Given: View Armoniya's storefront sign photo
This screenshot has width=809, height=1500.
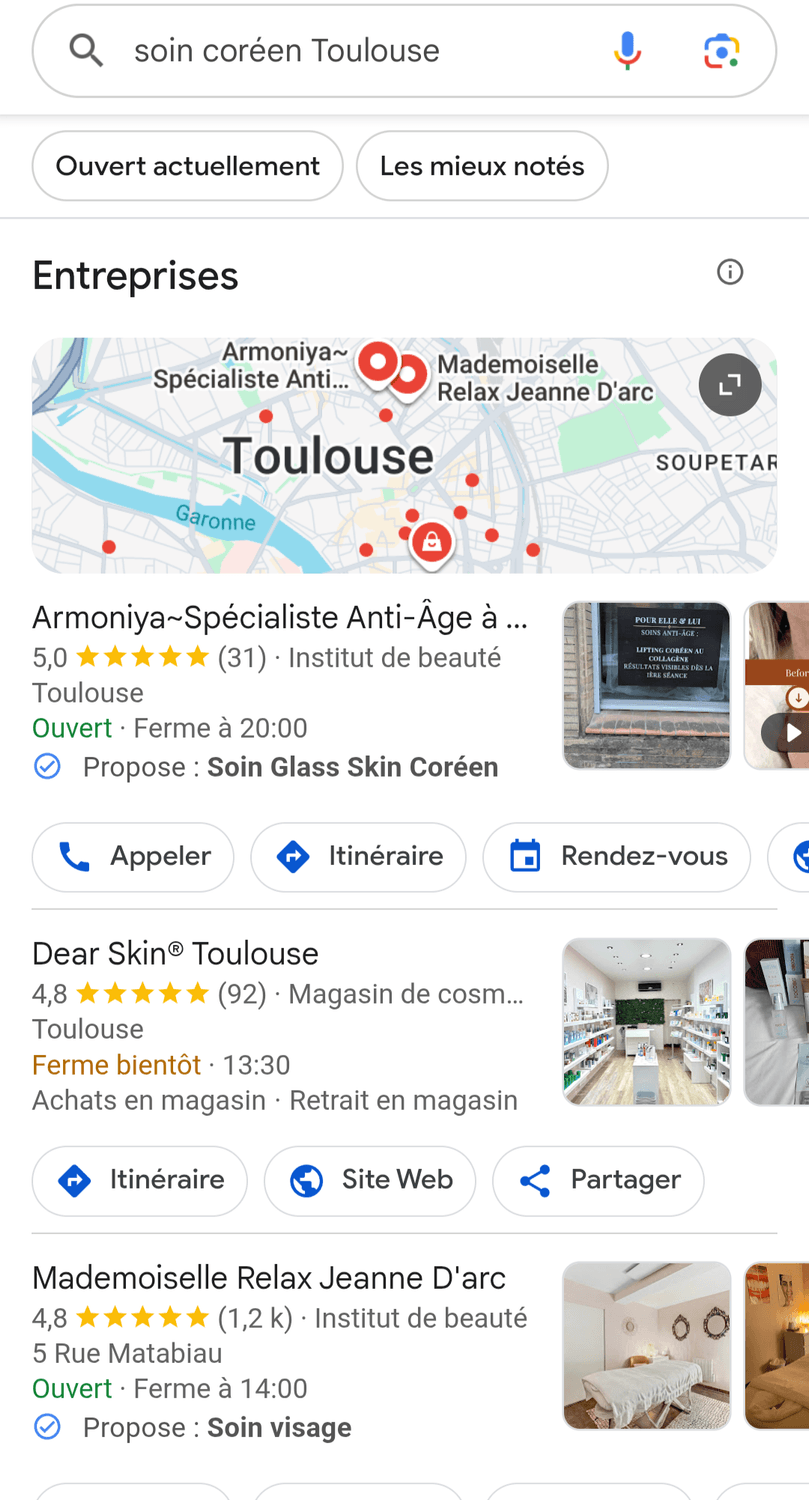Looking at the screenshot, I should [x=647, y=686].
